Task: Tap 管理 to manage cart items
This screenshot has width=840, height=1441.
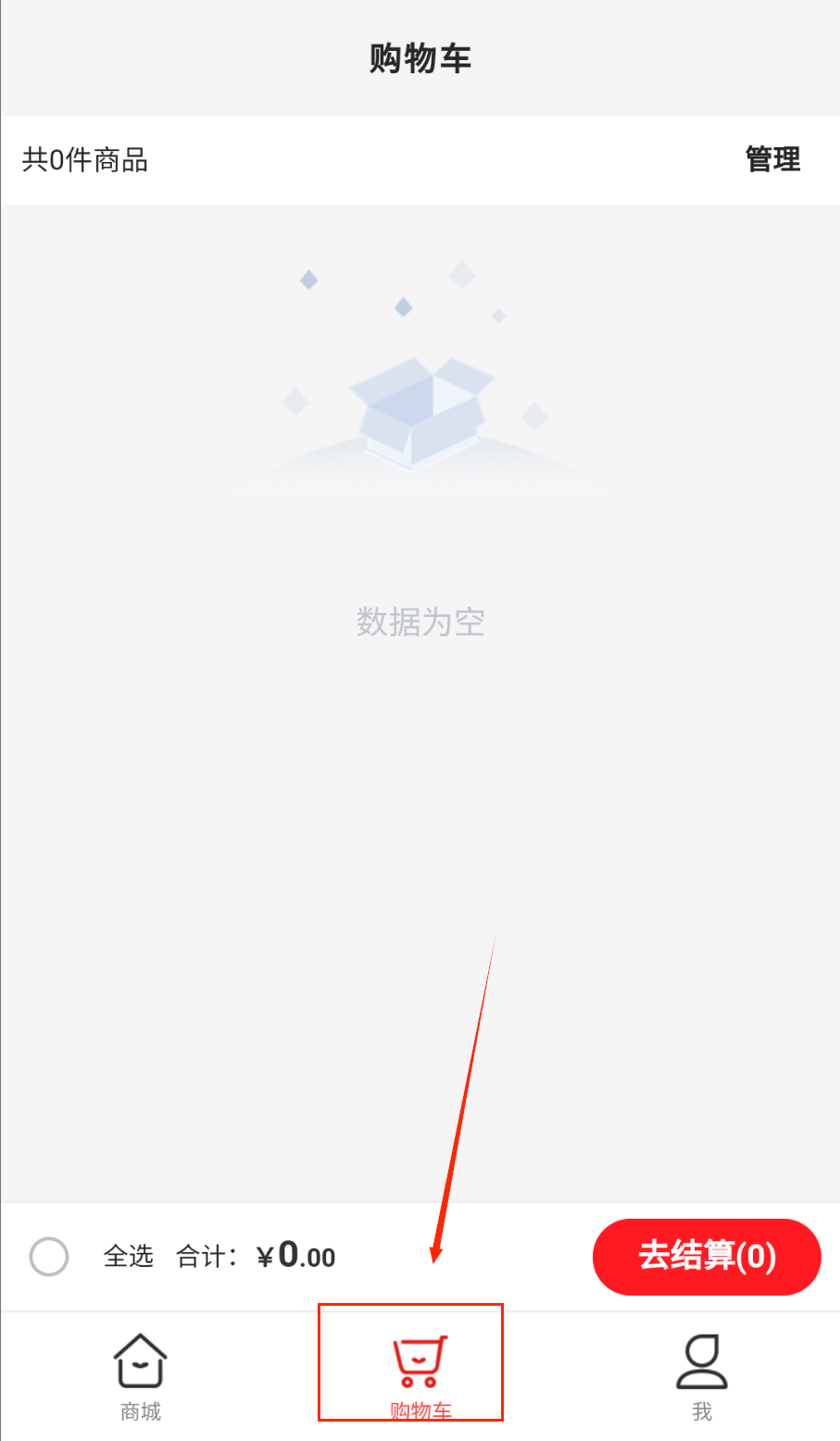Action: point(772,159)
